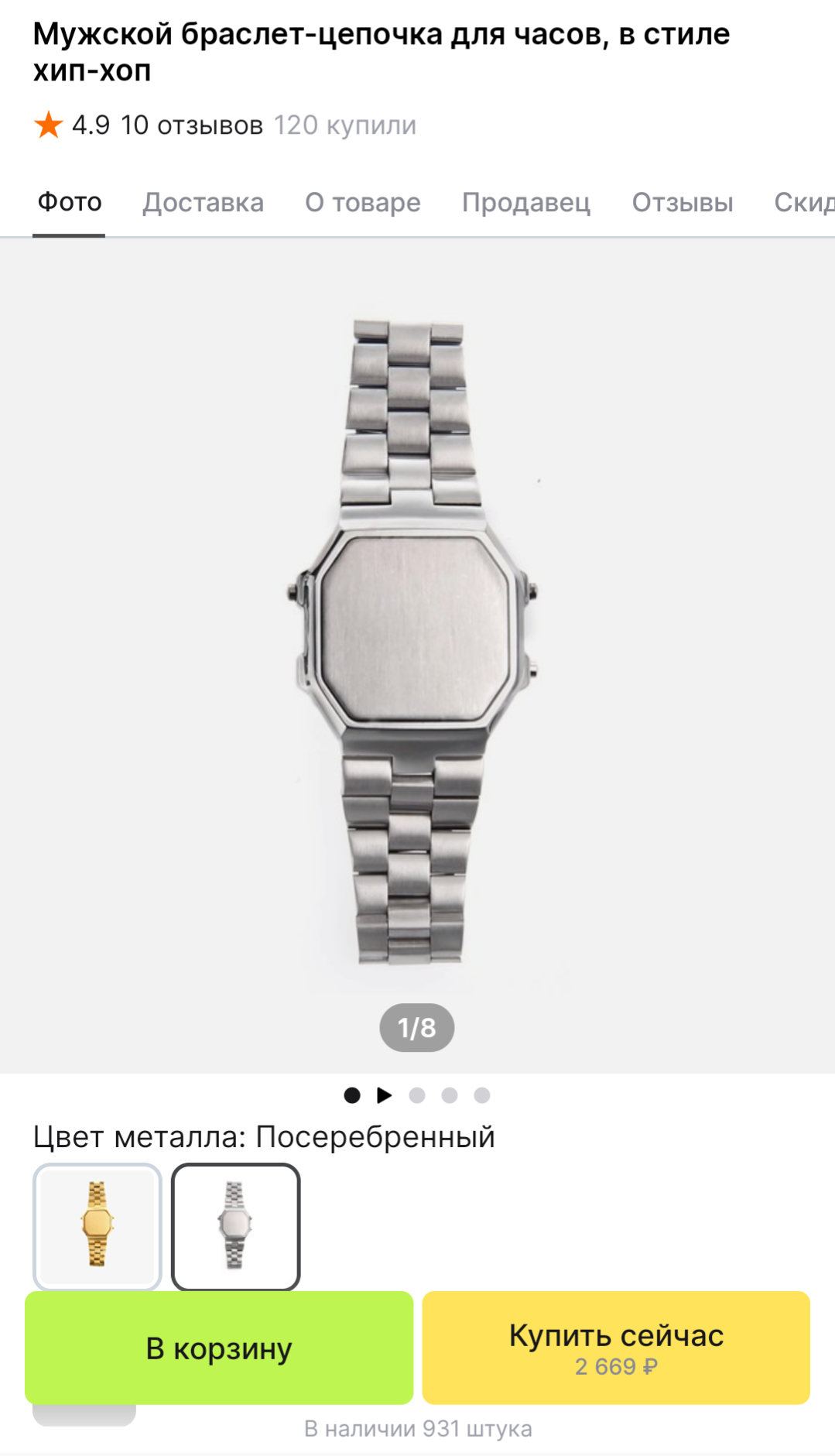Open the 10 отзывов reviews link
835x1456 pixels.
click(x=191, y=125)
